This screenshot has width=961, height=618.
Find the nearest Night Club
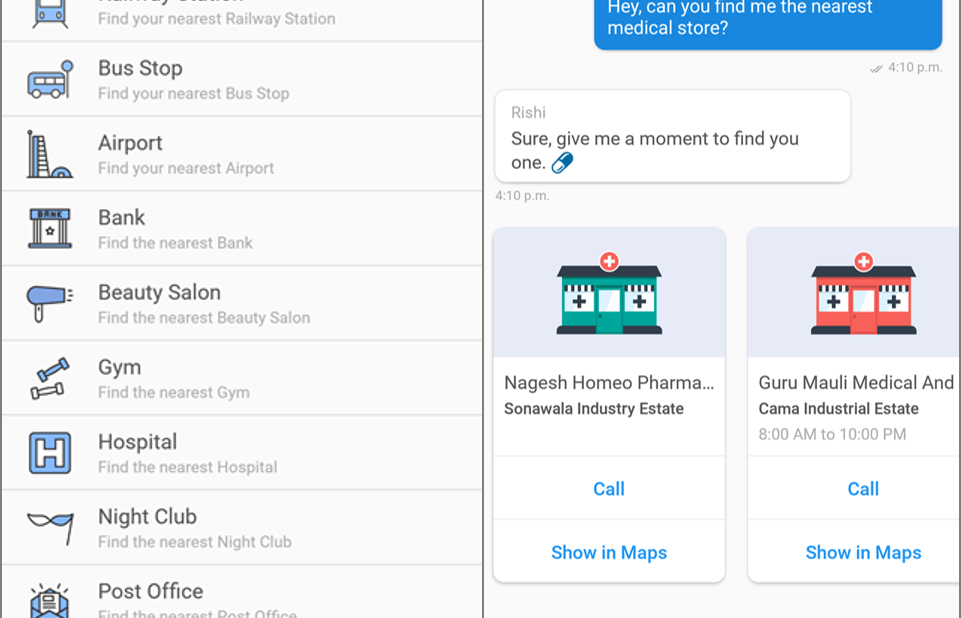pyautogui.click(x=240, y=528)
